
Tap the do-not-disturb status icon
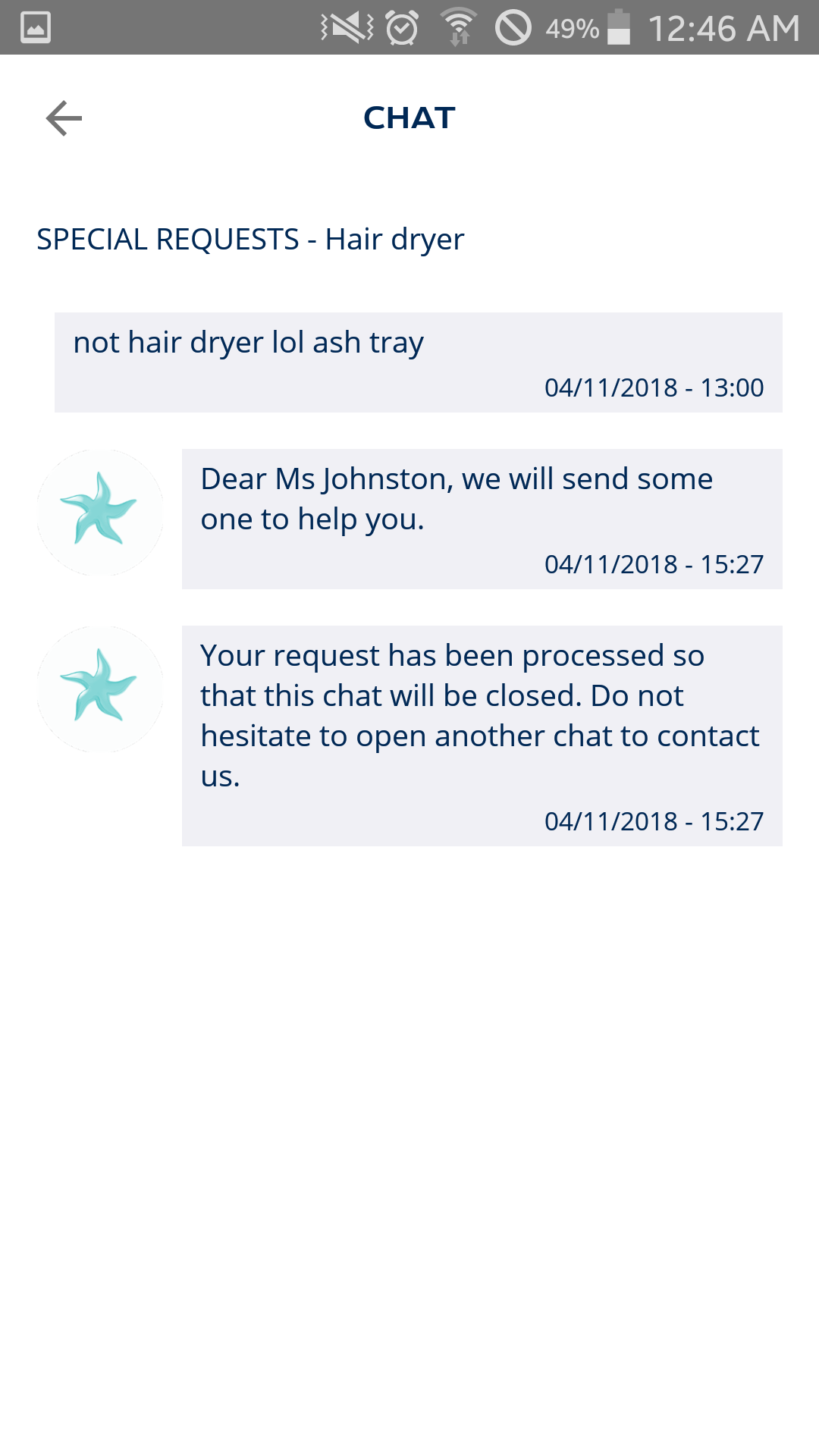514,27
